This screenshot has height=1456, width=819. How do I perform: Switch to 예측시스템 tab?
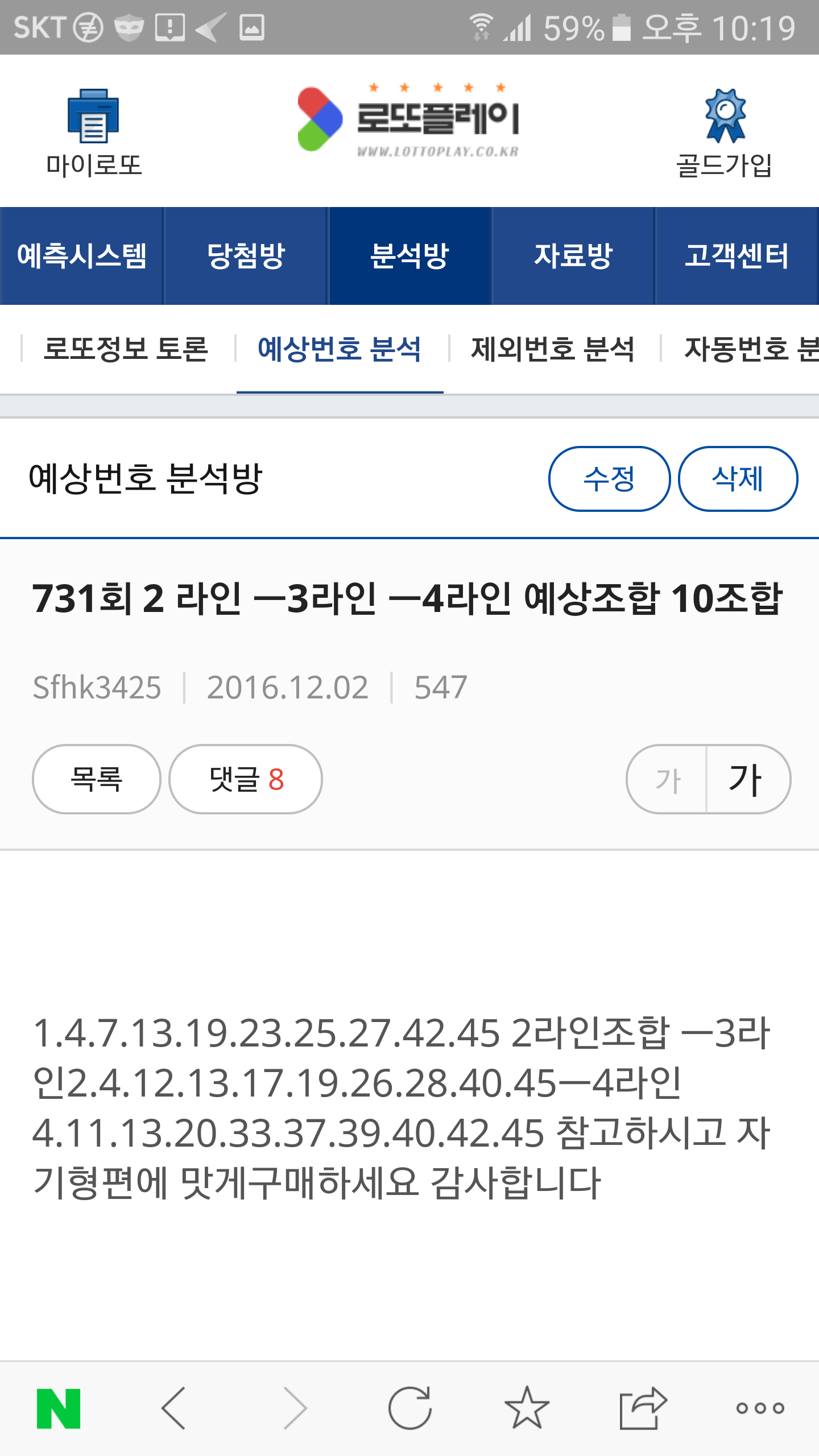coord(82,256)
